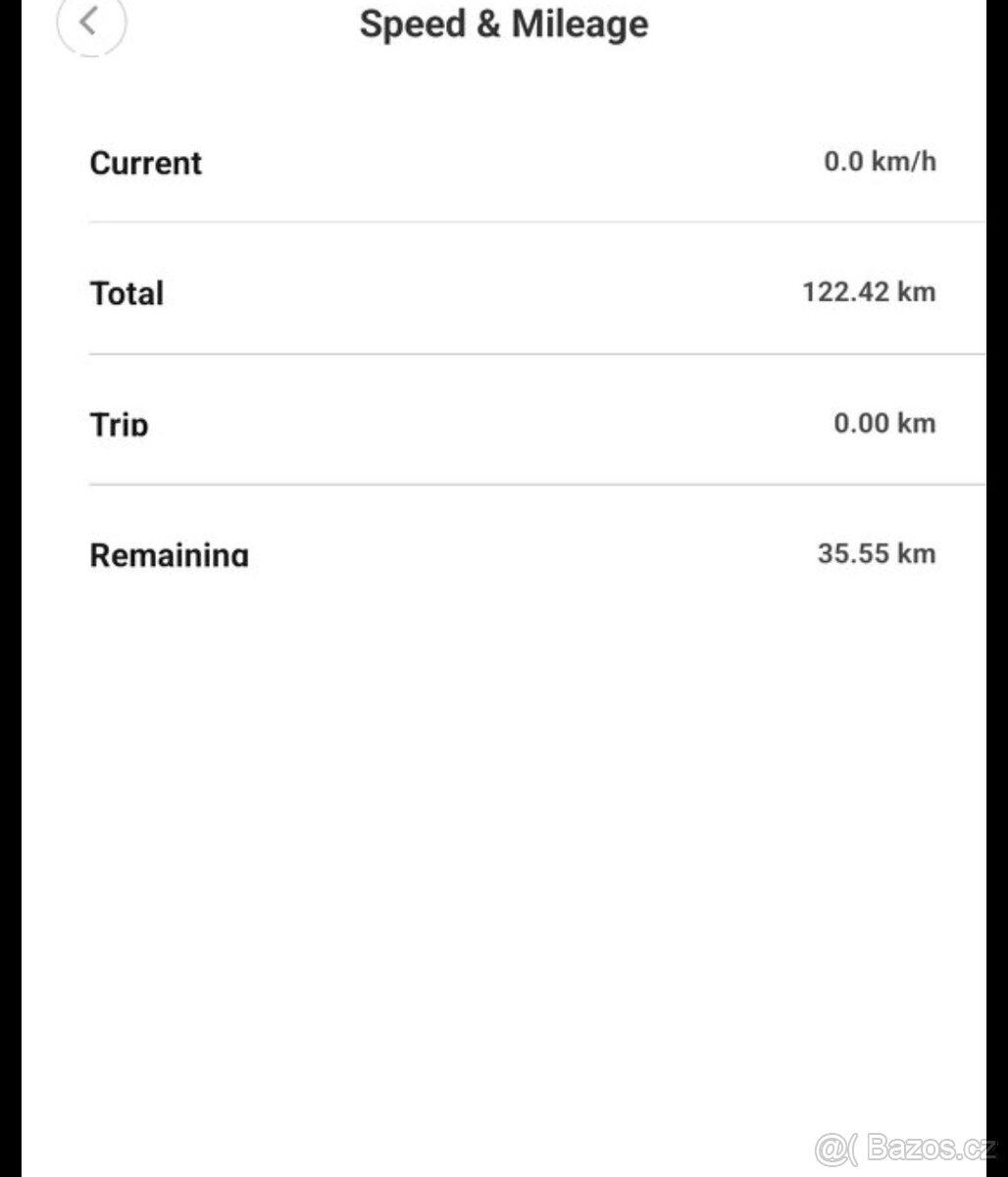Select the Current speed row
The image size is (1008, 1177).
[x=504, y=163]
